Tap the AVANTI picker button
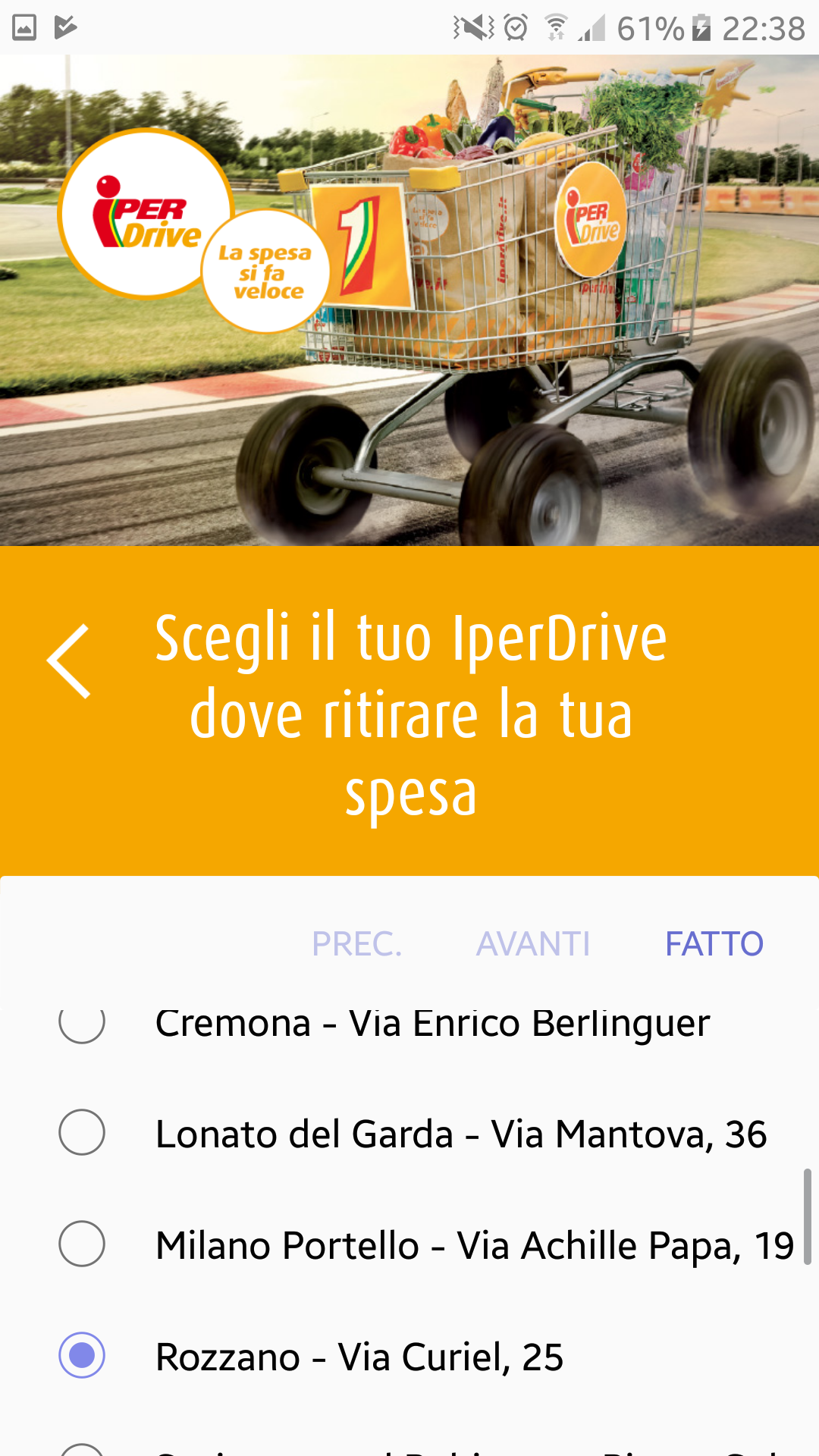 [533, 944]
